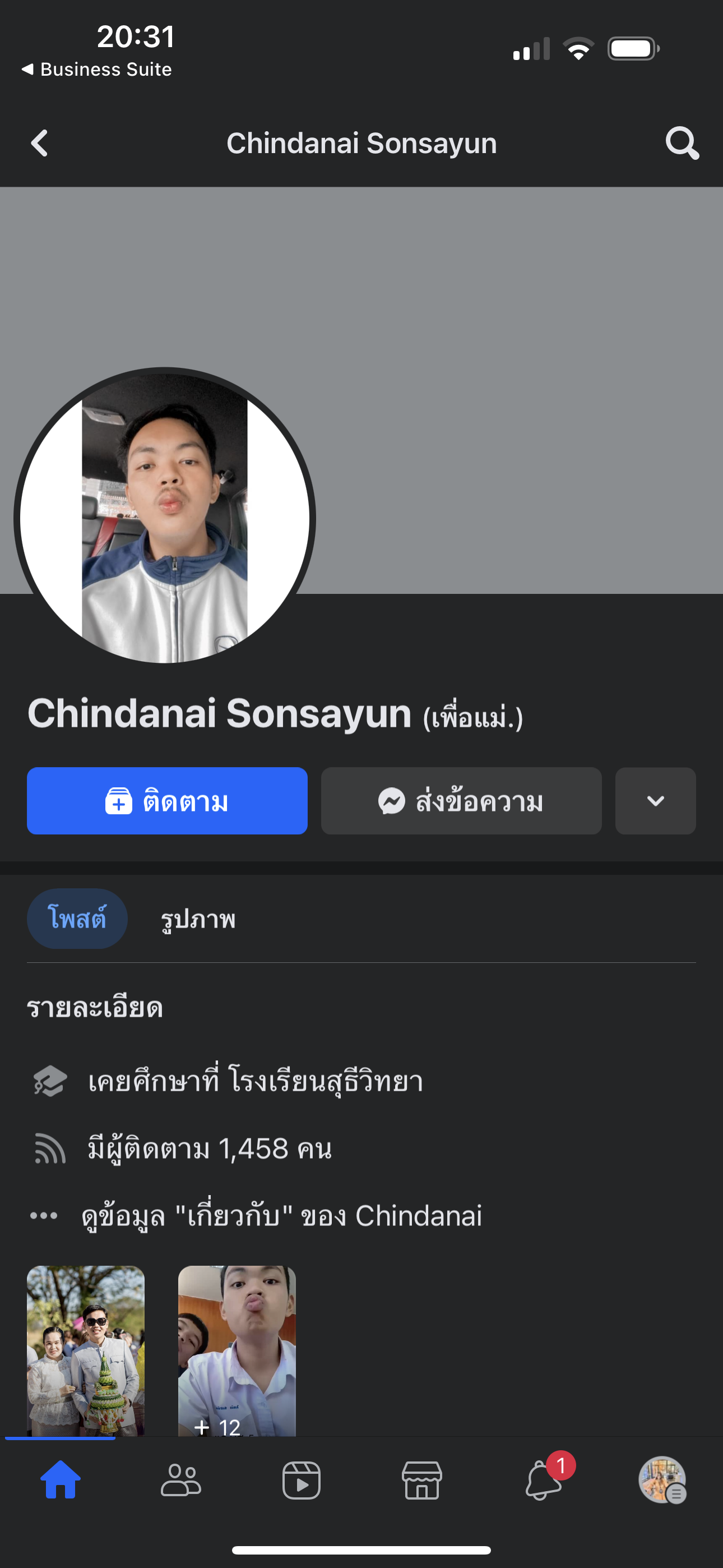
Task: Open the Friends tab
Action: point(180,1481)
